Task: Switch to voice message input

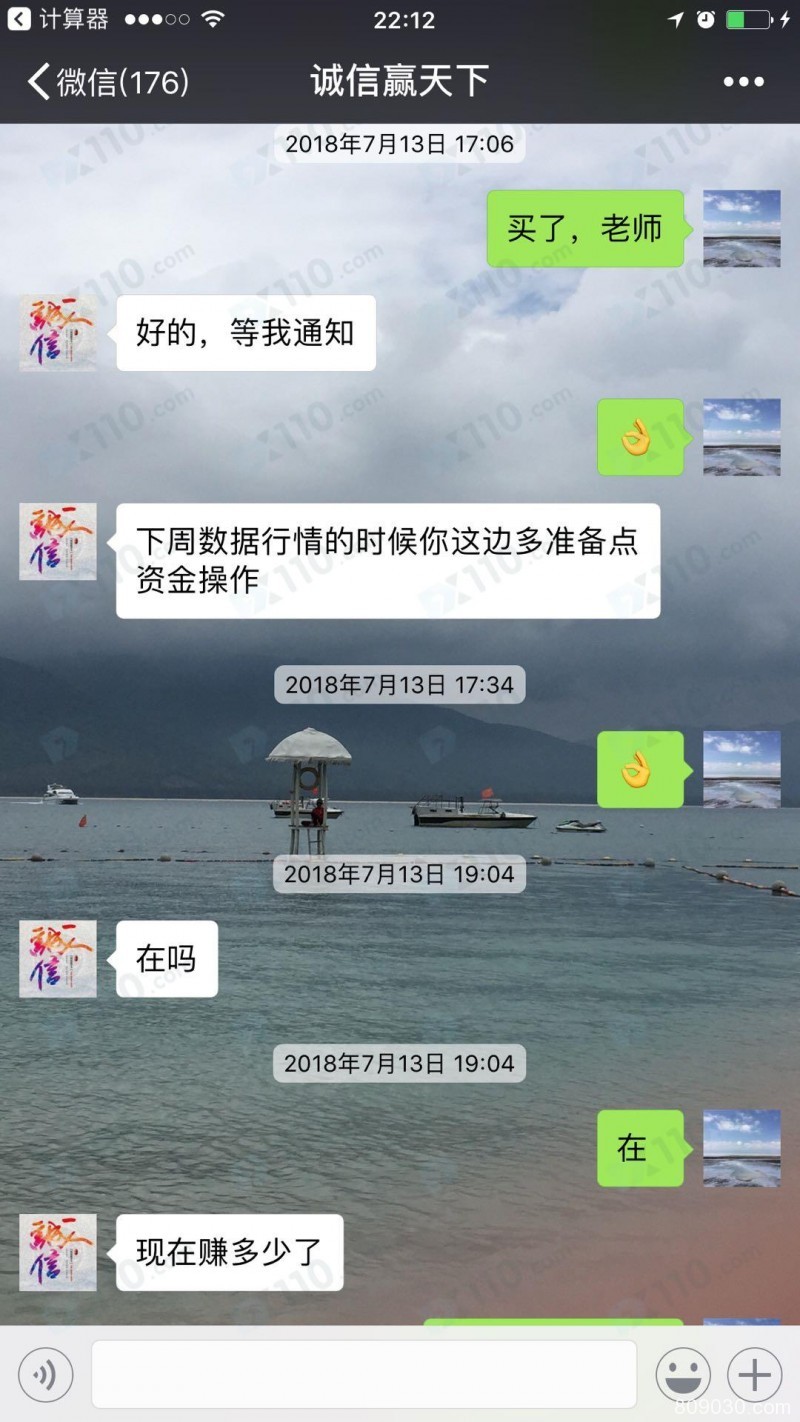Action: [x=45, y=1375]
